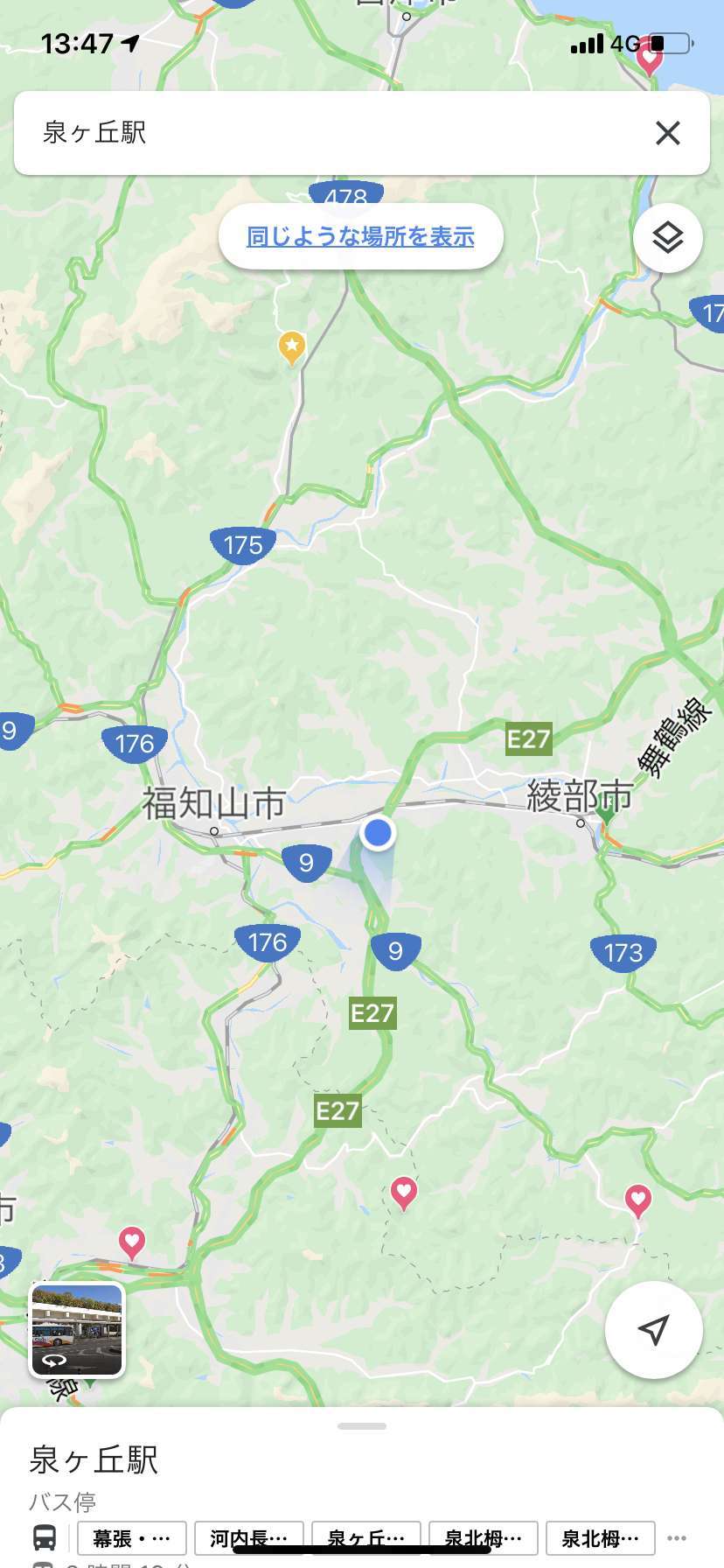
Task: Tap the saved heart pin below the E27 label
Action: 403,1193
